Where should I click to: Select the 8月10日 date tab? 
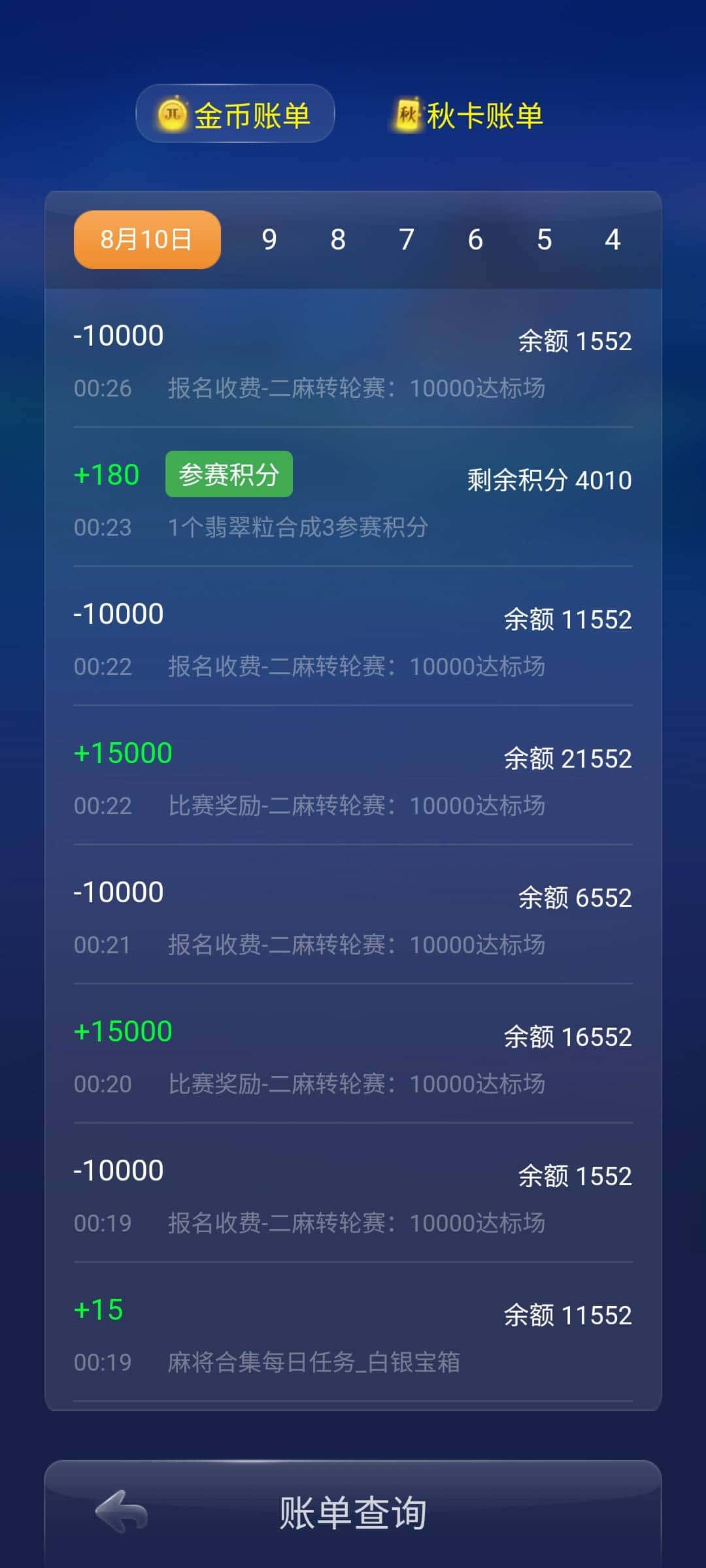click(146, 240)
